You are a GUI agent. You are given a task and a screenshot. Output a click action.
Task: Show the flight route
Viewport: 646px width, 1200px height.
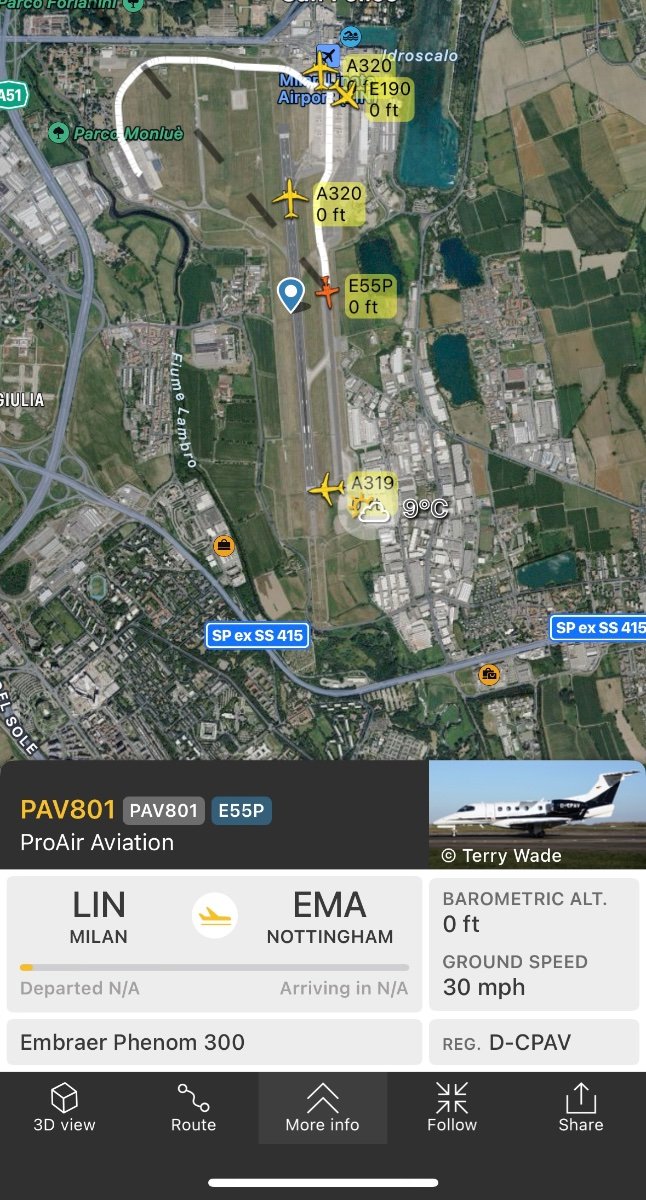point(193,1107)
